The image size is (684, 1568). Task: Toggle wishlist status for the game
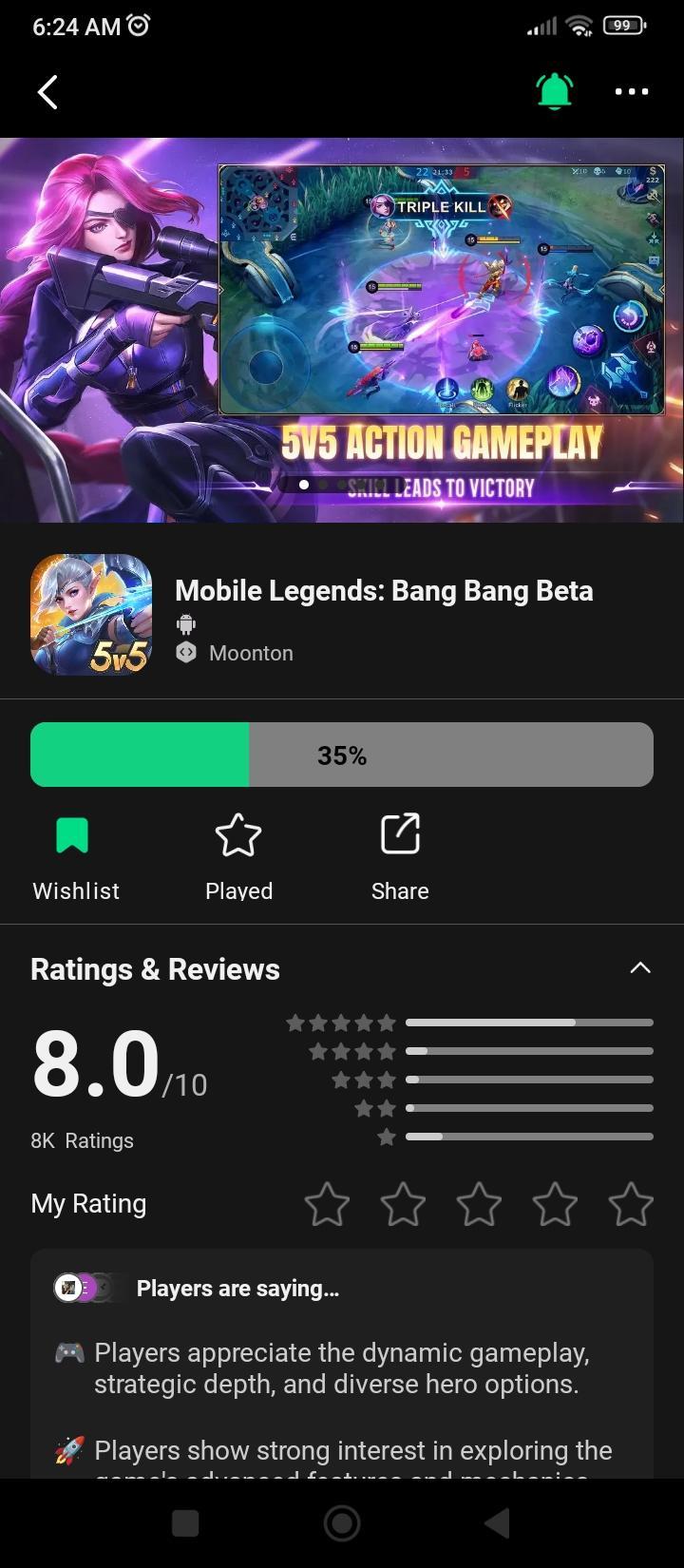coord(75,853)
